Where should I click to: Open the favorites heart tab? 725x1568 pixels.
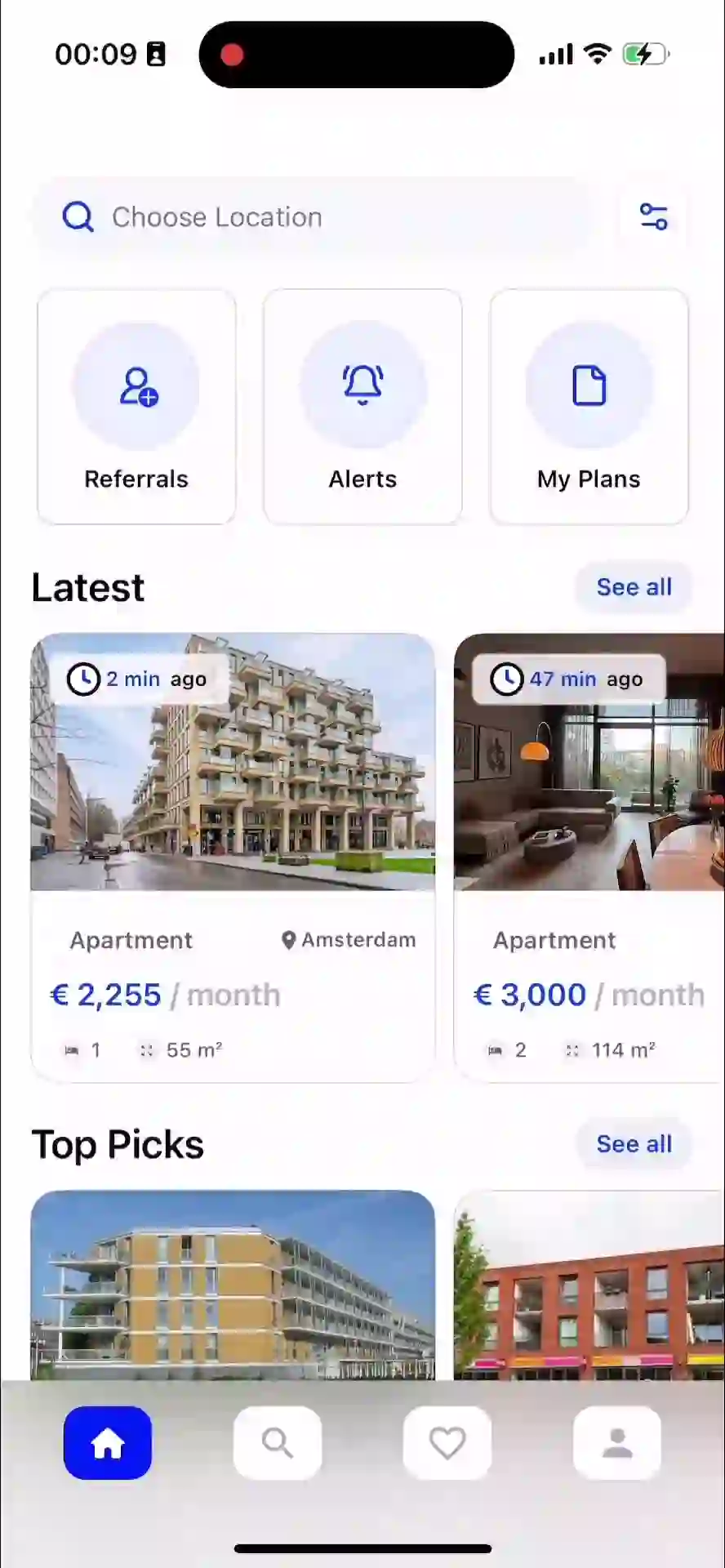447,1443
